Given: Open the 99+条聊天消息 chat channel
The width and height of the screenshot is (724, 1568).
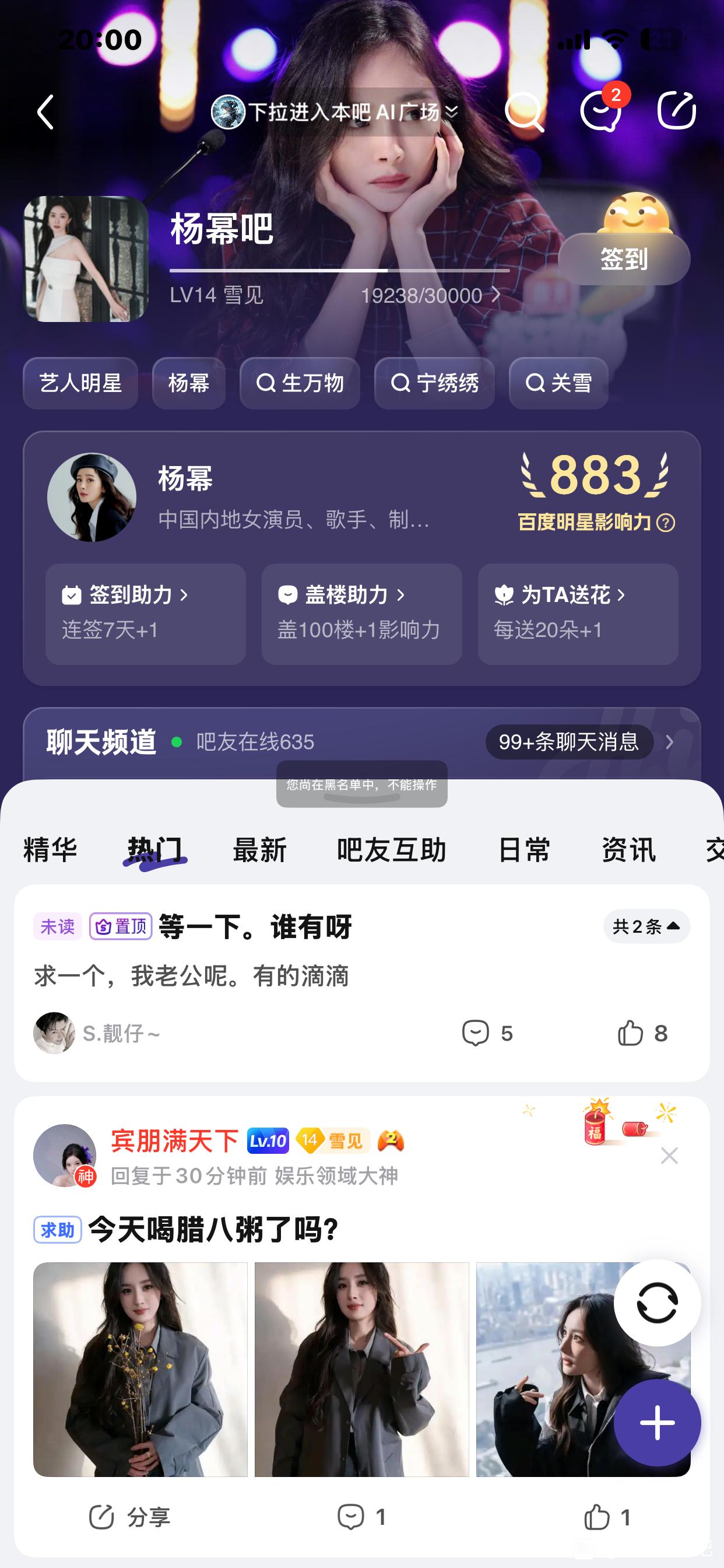Looking at the screenshot, I should (x=570, y=742).
